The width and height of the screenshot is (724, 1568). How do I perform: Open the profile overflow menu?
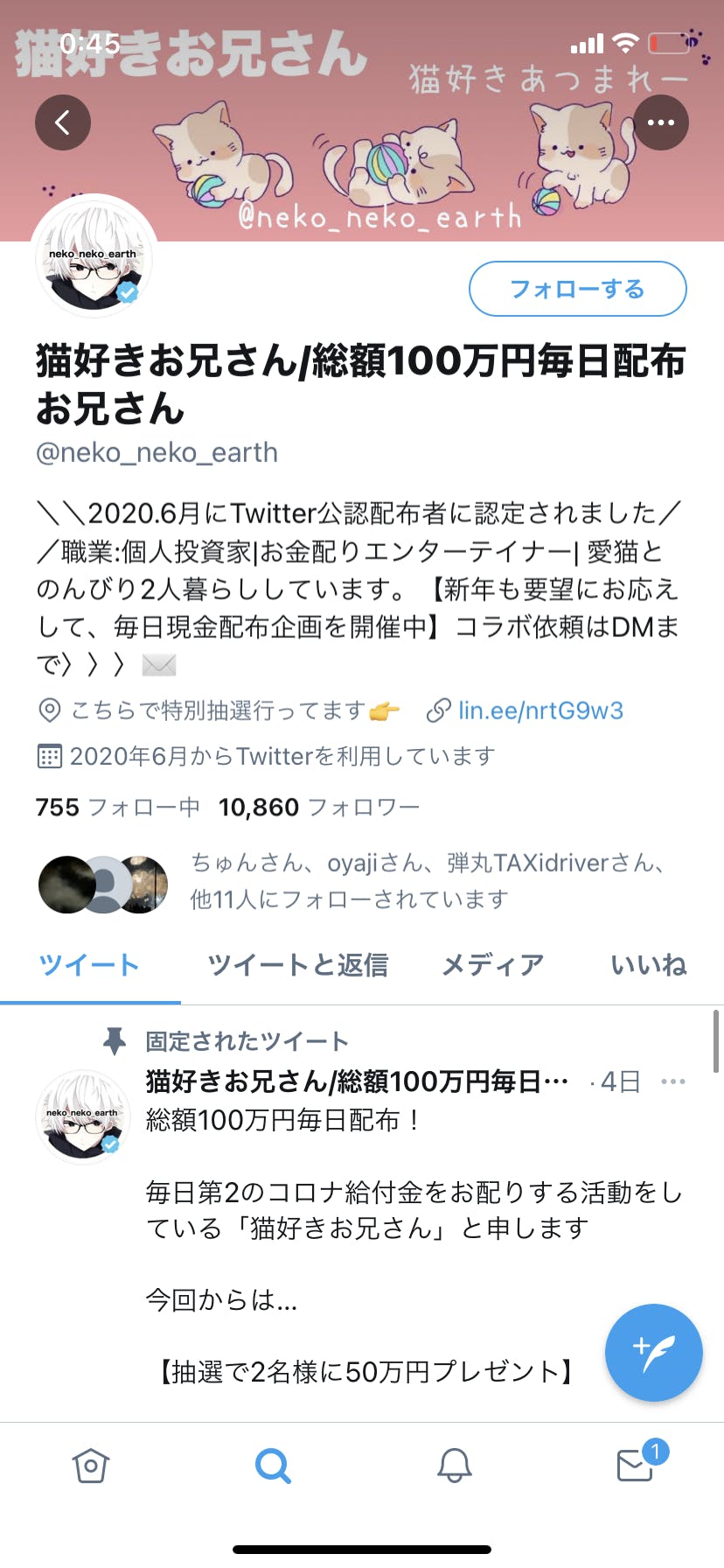click(660, 122)
